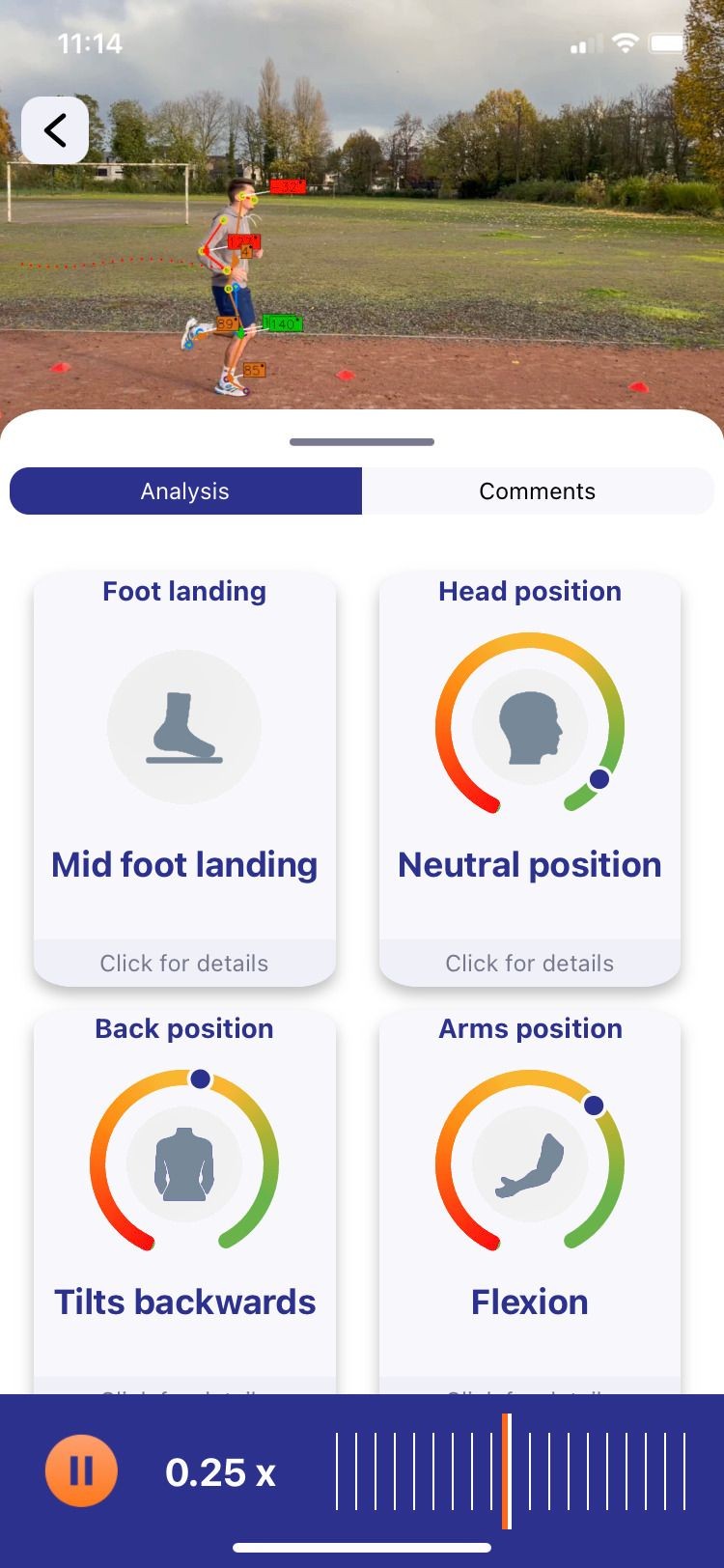View Back position analysis card

(x=184, y=1197)
